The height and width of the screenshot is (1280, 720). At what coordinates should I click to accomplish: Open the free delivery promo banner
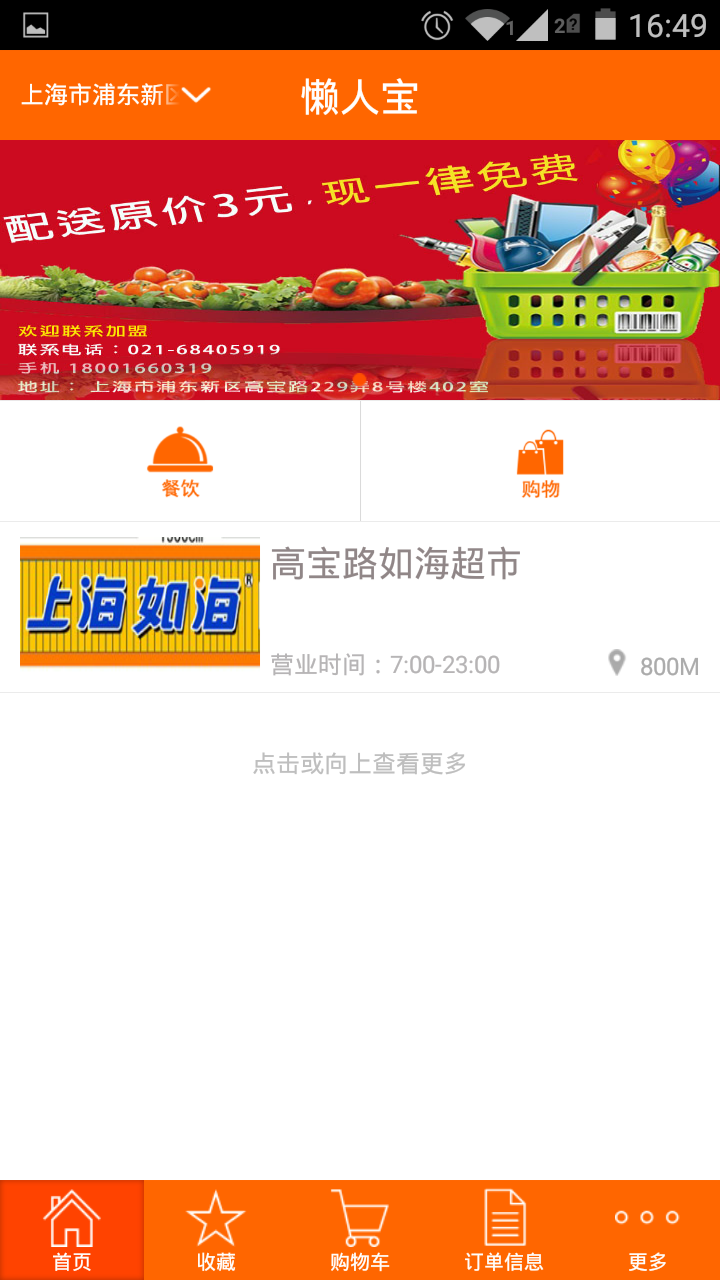360,270
